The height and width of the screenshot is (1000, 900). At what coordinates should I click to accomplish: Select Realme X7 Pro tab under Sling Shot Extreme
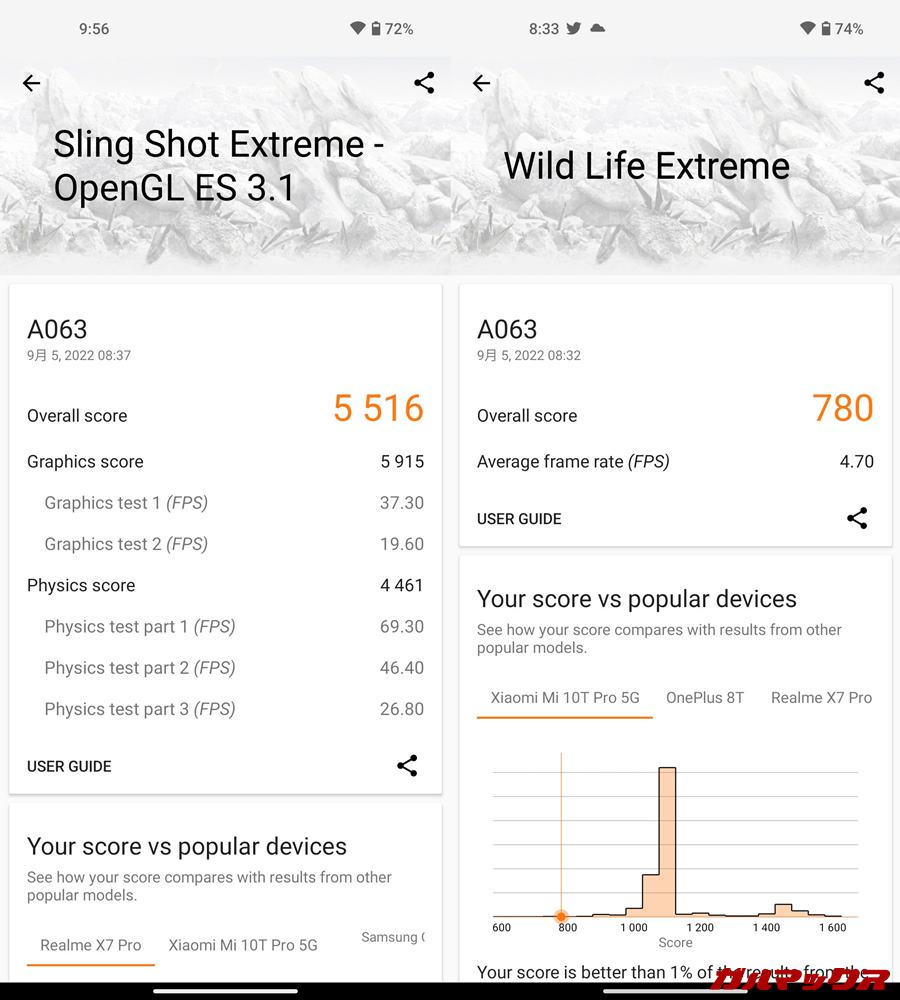[x=91, y=945]
